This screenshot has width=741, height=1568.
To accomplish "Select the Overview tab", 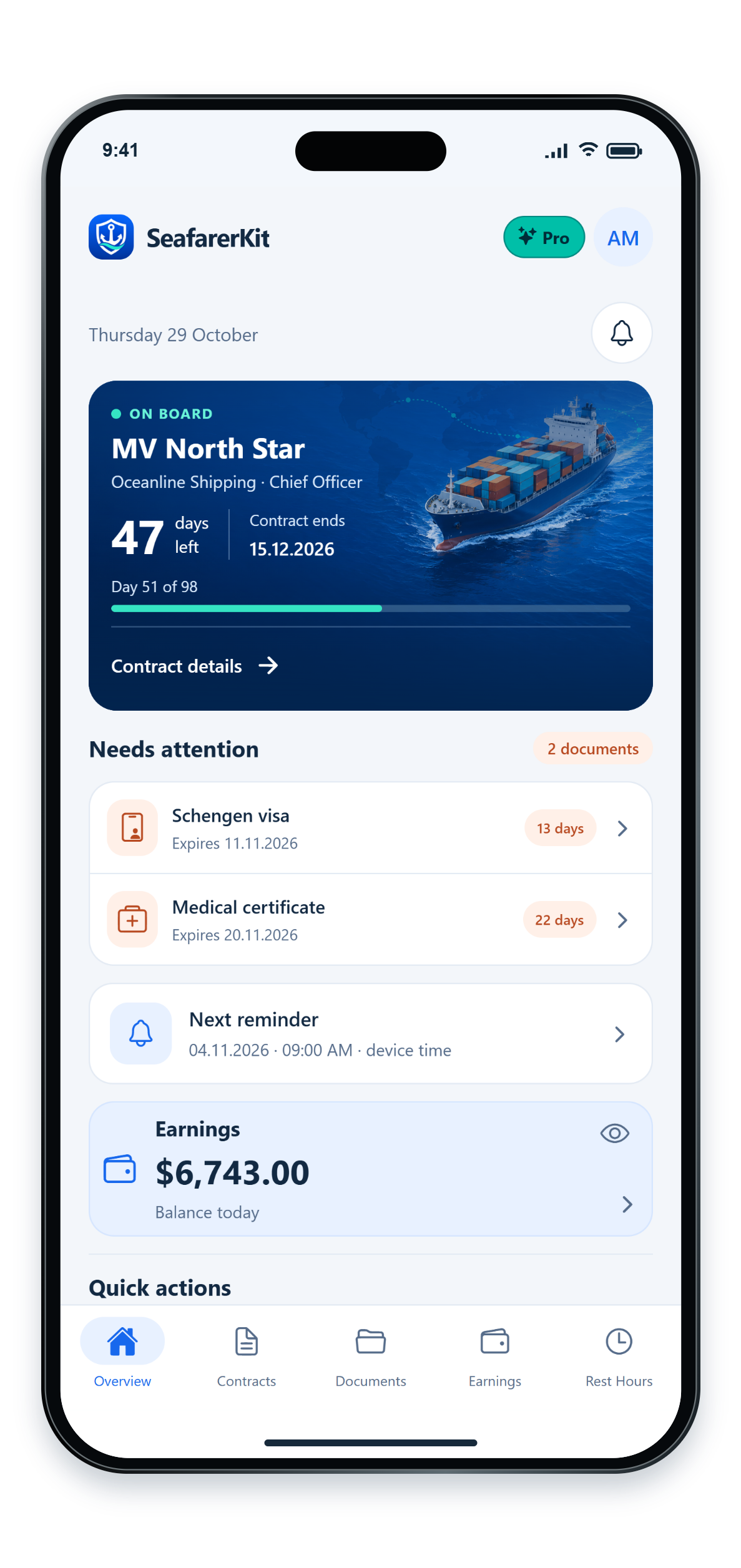I will pyautogui.click(x=122, y=1357).
